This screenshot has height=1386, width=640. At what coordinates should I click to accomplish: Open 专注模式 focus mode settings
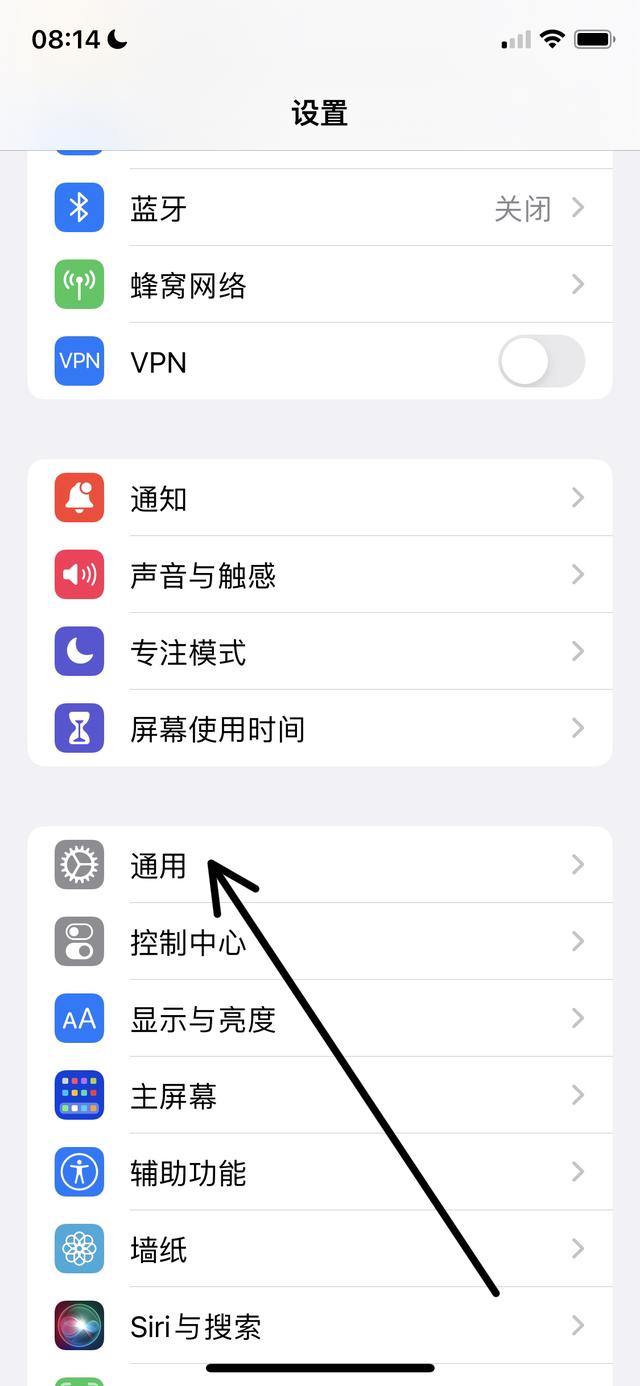coord(320,652)
